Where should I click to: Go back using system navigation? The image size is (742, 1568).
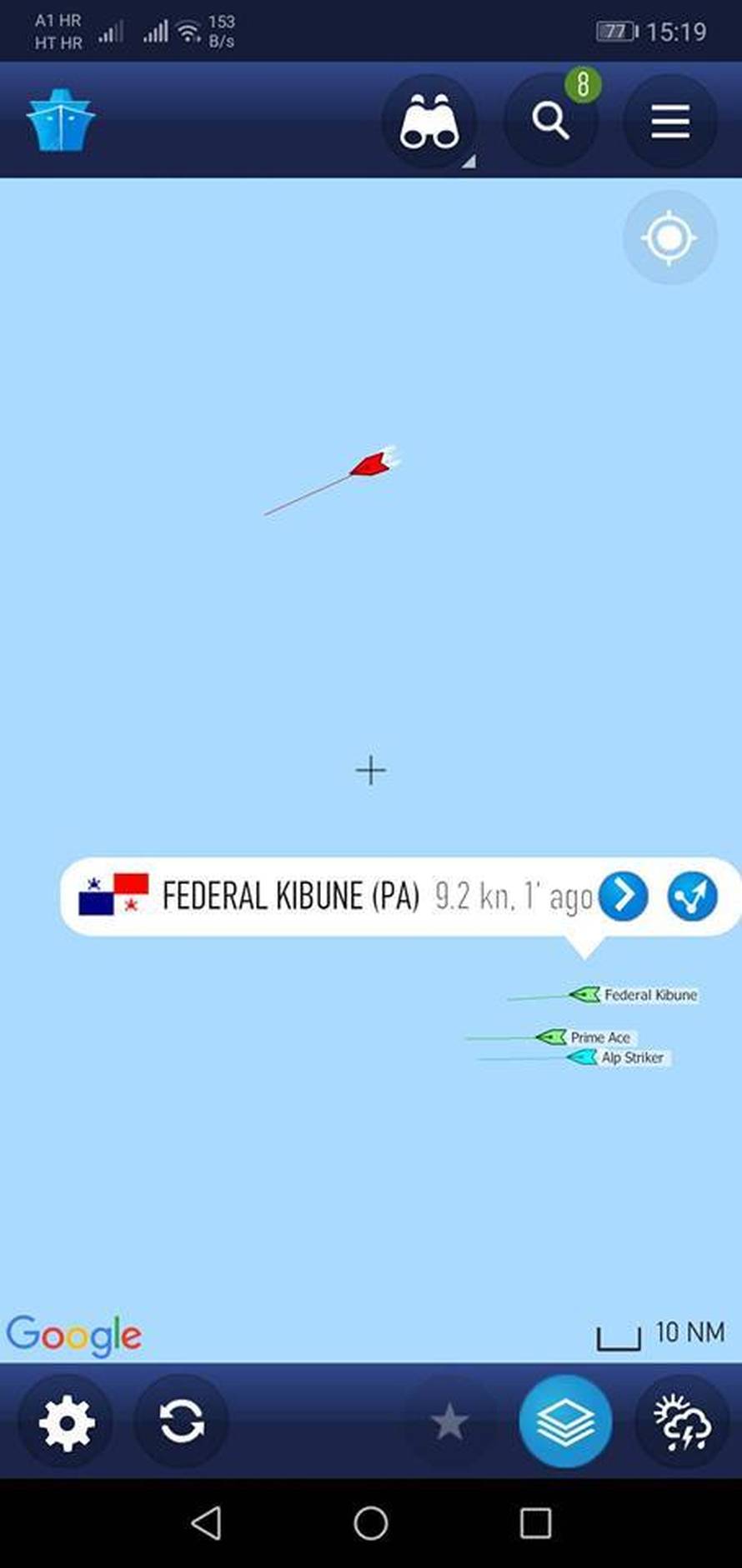pos(206,1523)
